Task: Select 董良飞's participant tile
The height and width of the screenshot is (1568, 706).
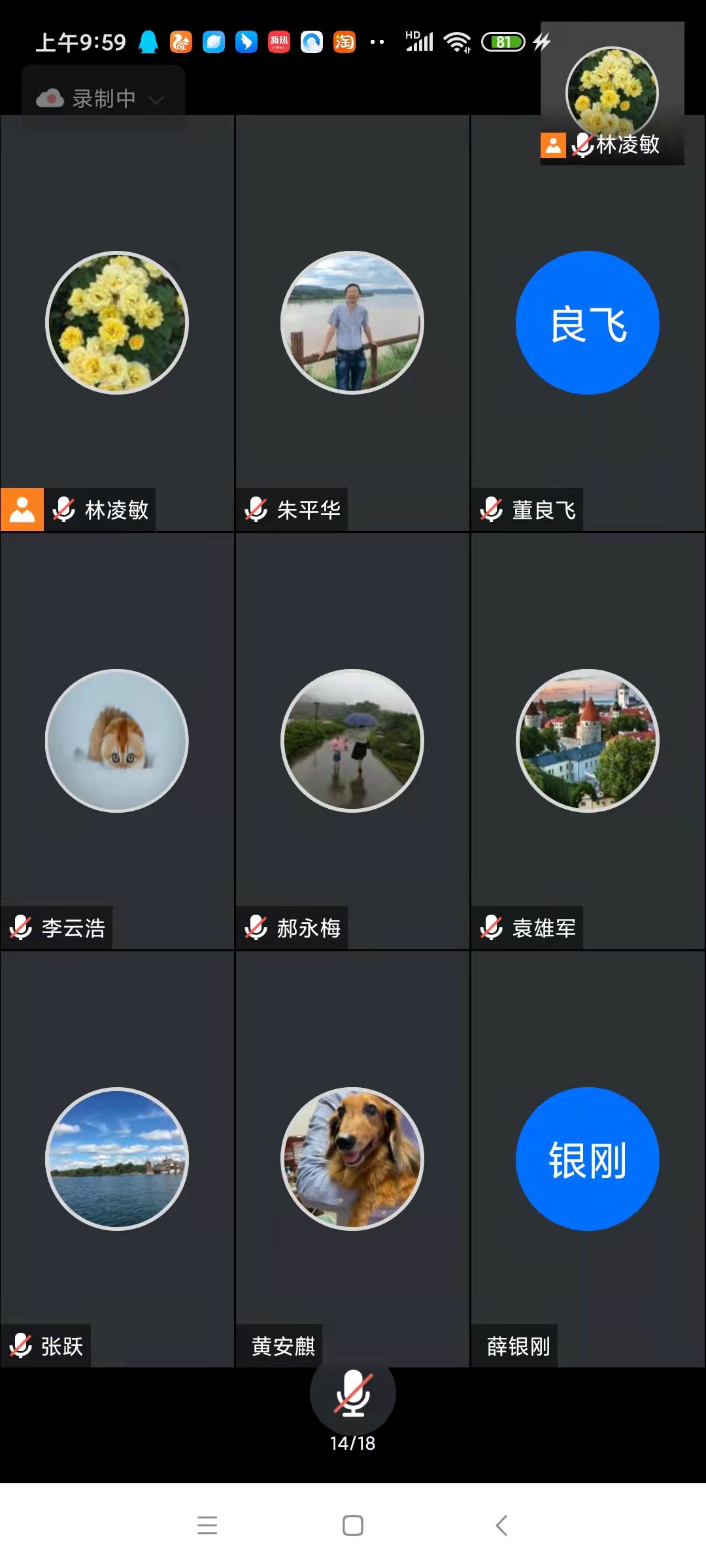Action: coord(587,323)
